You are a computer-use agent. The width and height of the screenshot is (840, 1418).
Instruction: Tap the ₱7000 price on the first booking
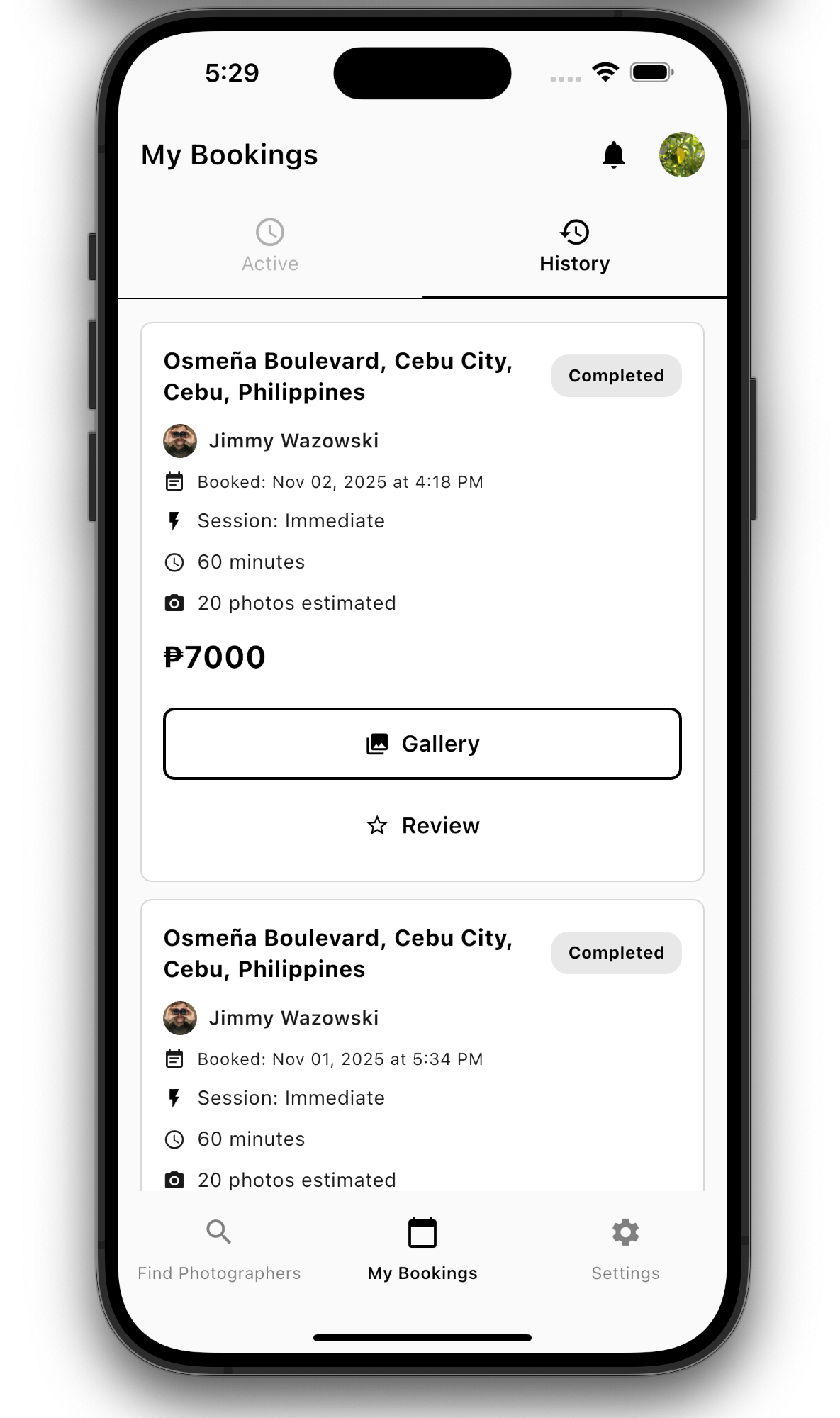(213, 656)
